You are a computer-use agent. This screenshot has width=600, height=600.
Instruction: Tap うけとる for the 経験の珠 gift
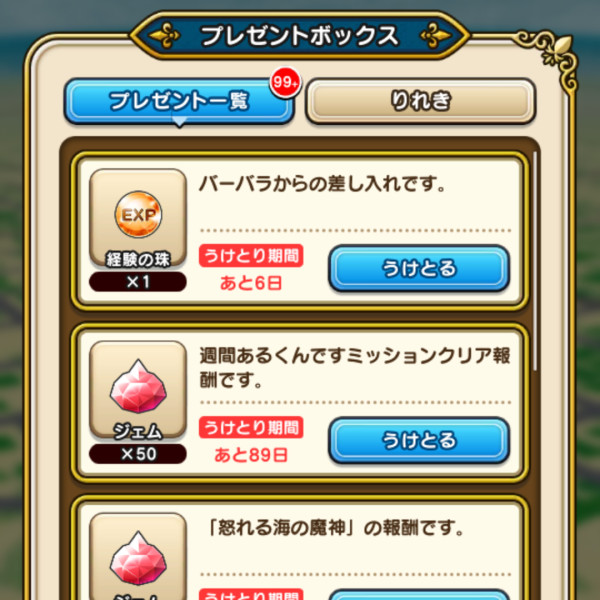pos(419,268)
